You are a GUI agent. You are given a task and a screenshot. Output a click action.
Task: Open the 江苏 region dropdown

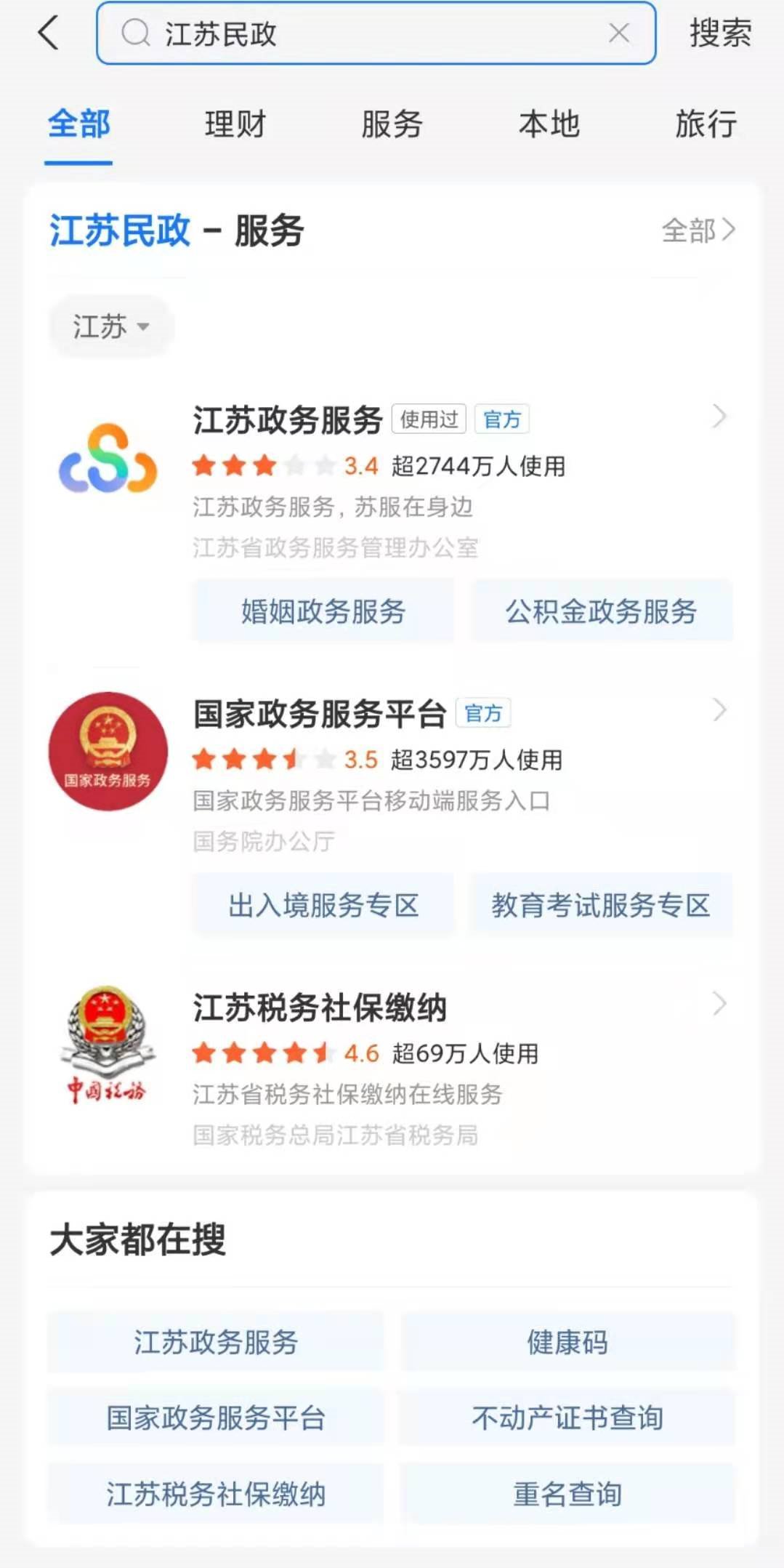[x=110, y=326]
